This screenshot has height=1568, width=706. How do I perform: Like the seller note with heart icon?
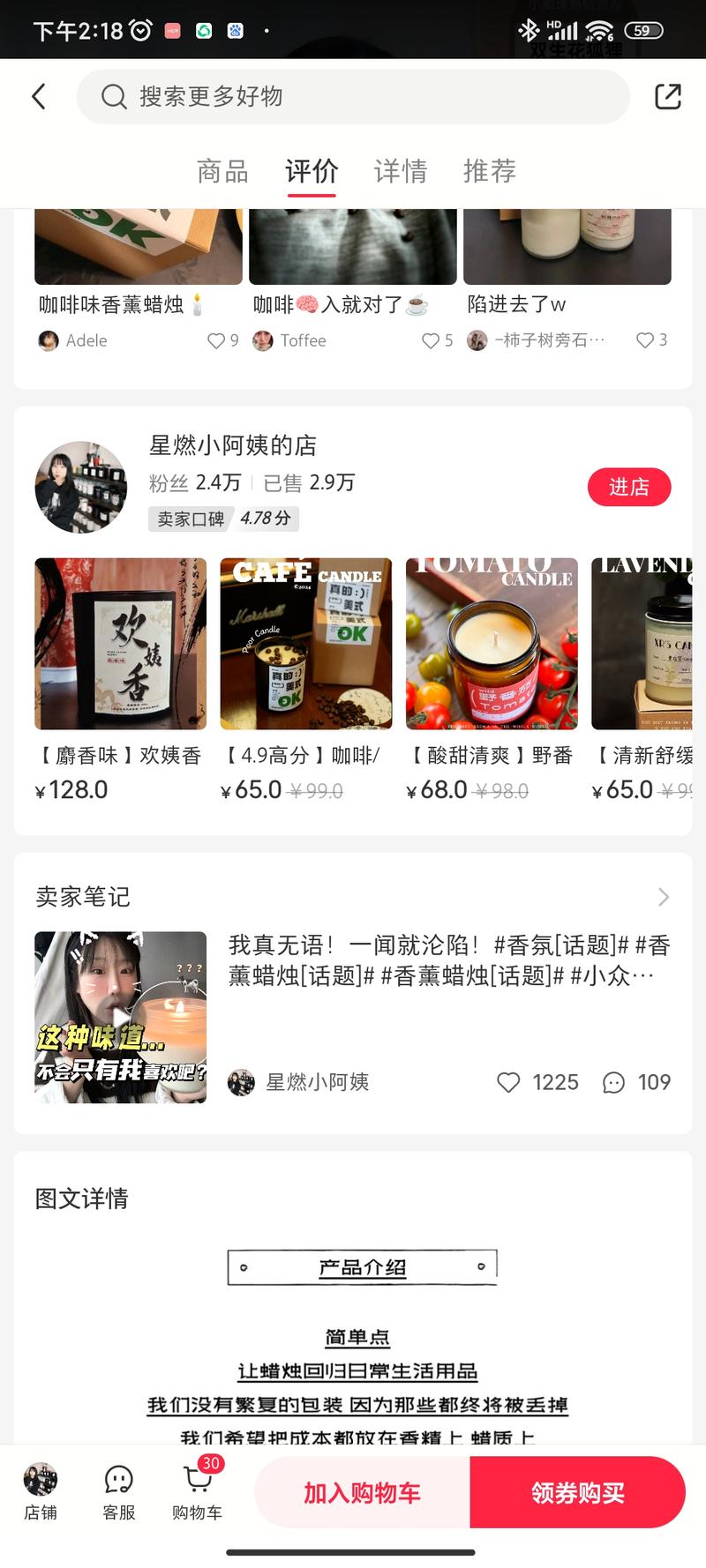point(508,1082)
